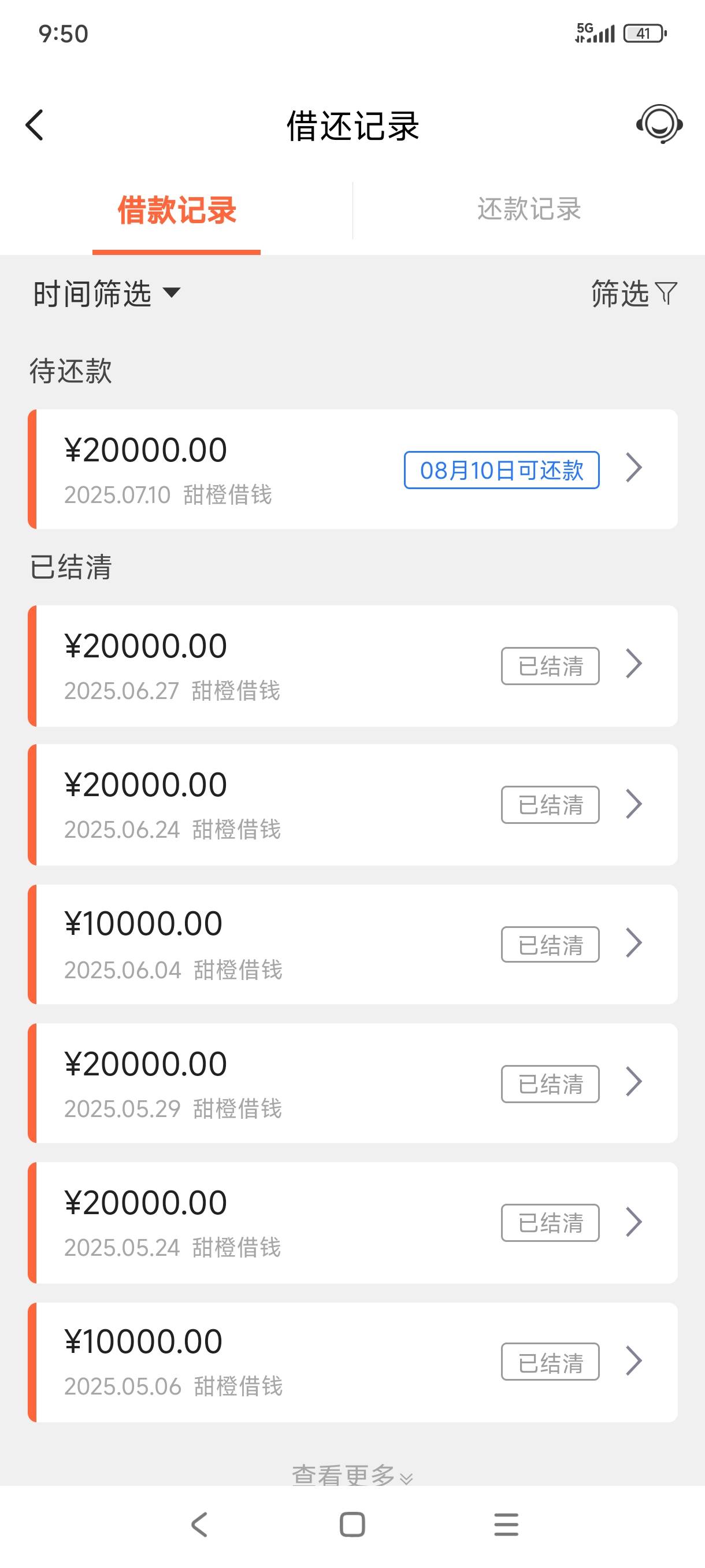Go back from the 借还记录 page
Screen dimensions: 705x1568
35,125
